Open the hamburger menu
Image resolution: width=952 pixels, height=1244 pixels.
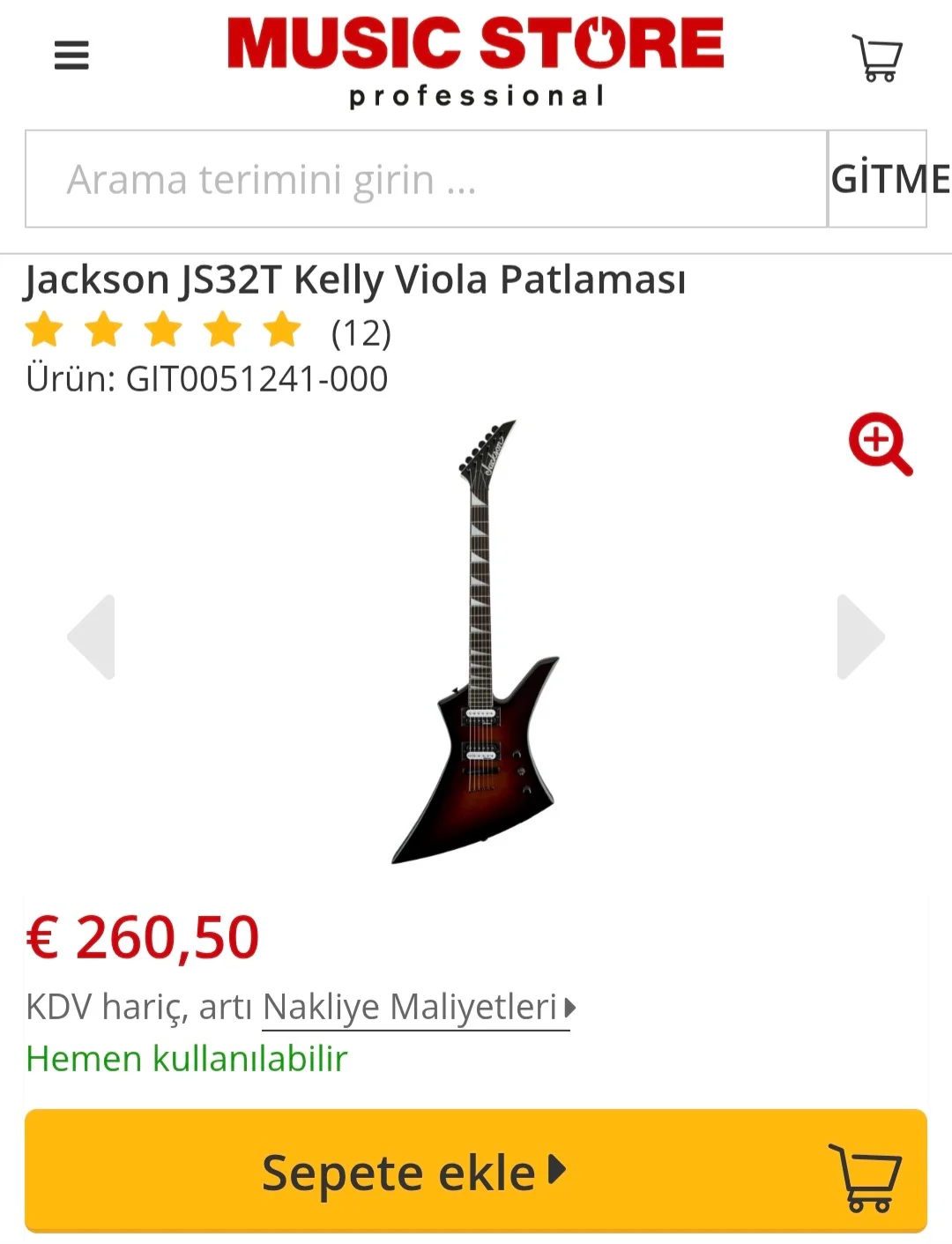(71, 56)
